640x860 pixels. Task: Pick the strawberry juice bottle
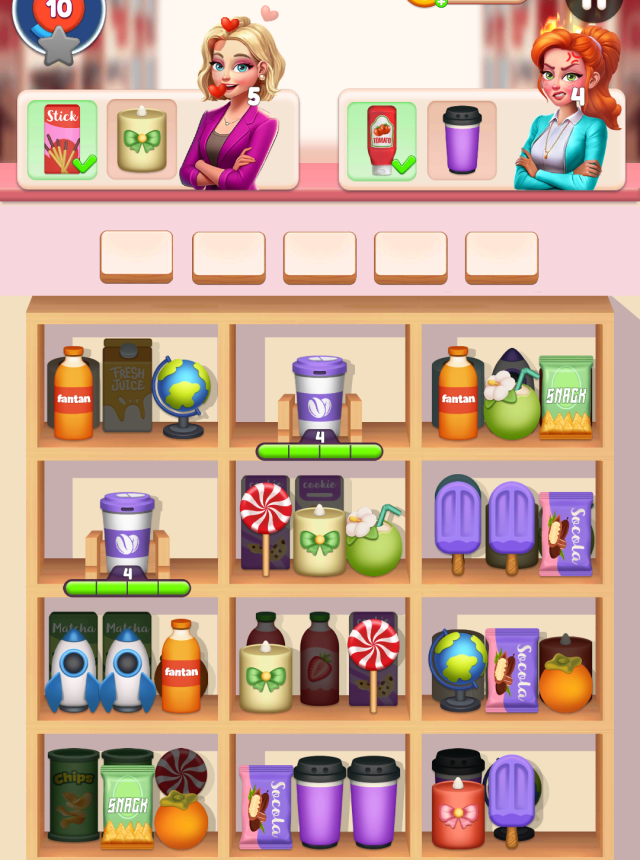coord(319,662)
